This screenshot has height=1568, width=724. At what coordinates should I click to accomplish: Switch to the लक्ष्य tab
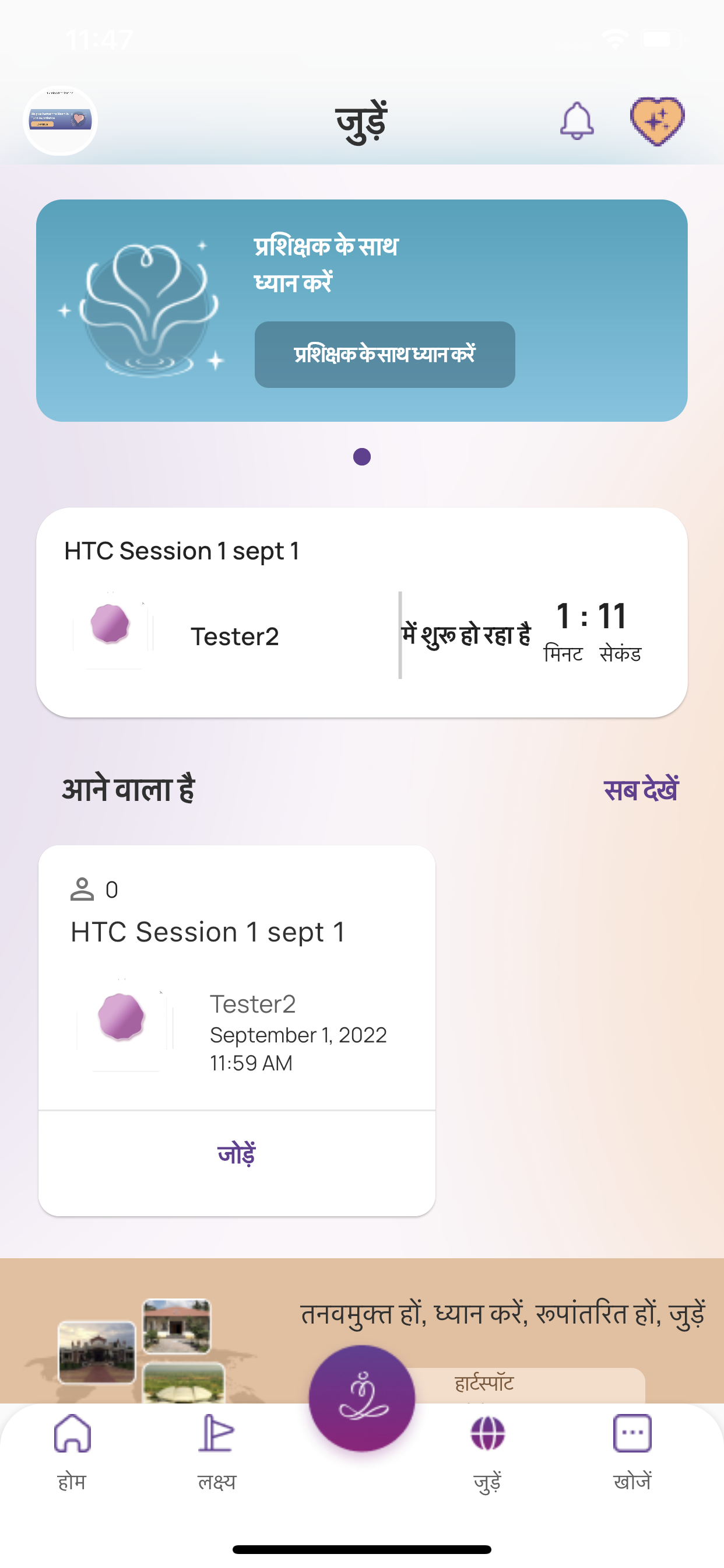tap(217, 1451)
